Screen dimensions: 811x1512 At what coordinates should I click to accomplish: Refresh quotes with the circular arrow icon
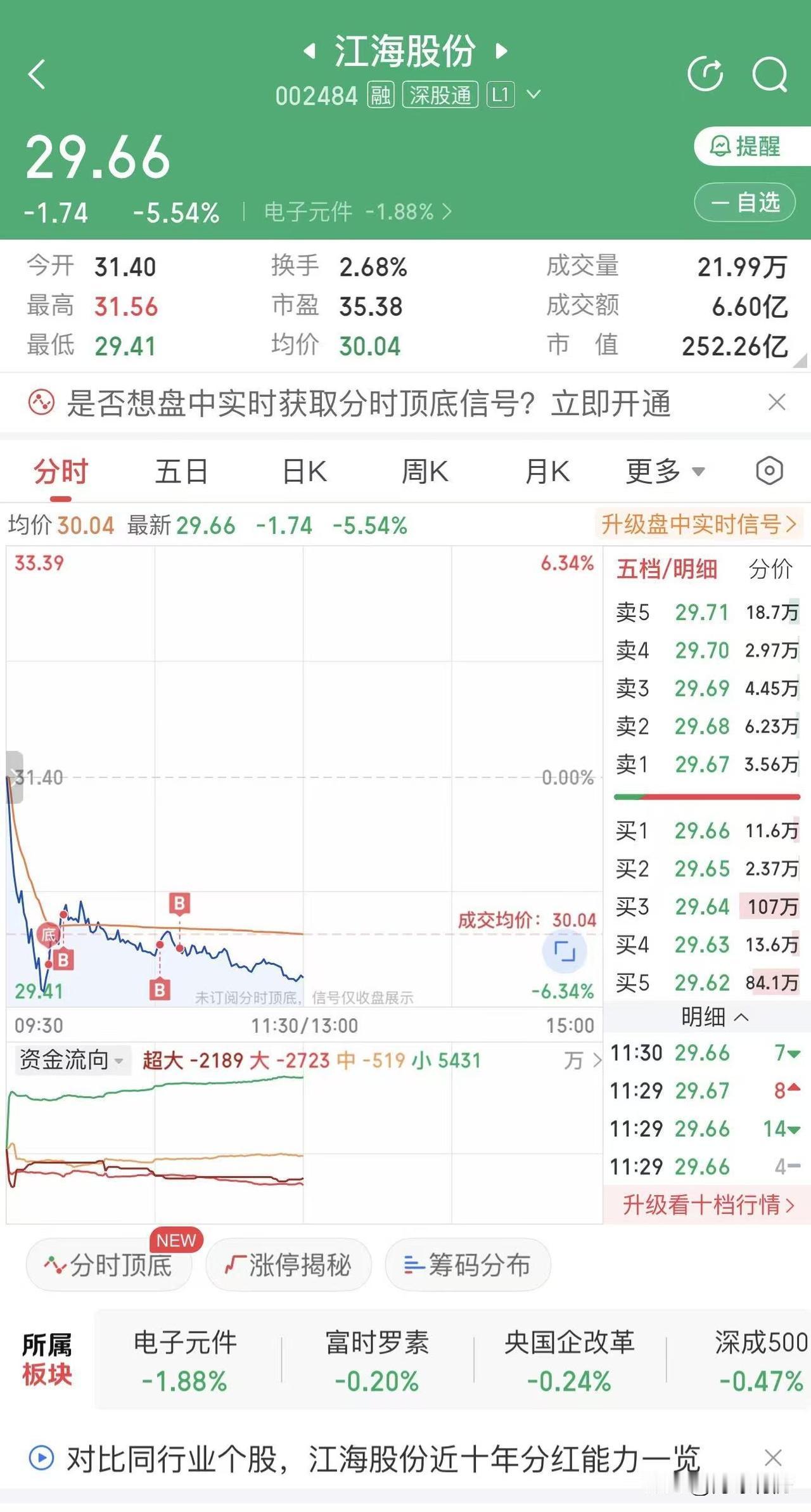click(705, 74)
